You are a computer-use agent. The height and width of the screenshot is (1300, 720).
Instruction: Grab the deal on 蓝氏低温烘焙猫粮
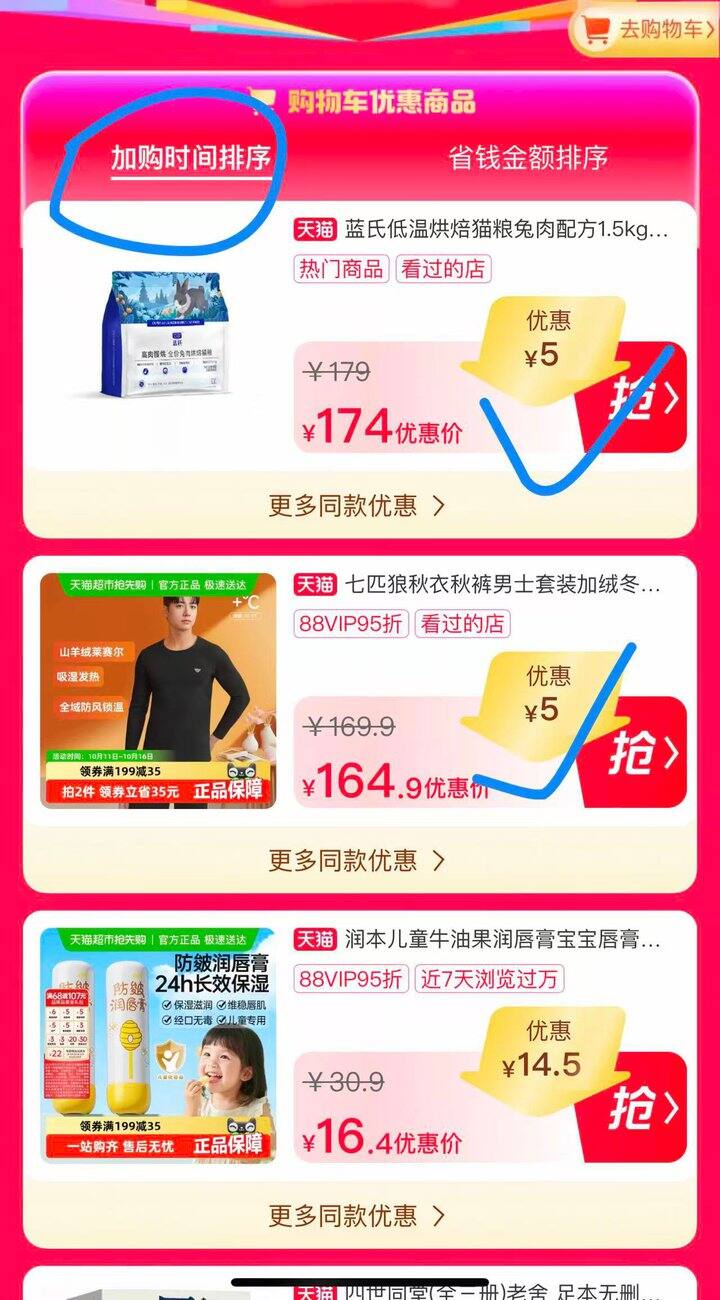coord(642,398)
